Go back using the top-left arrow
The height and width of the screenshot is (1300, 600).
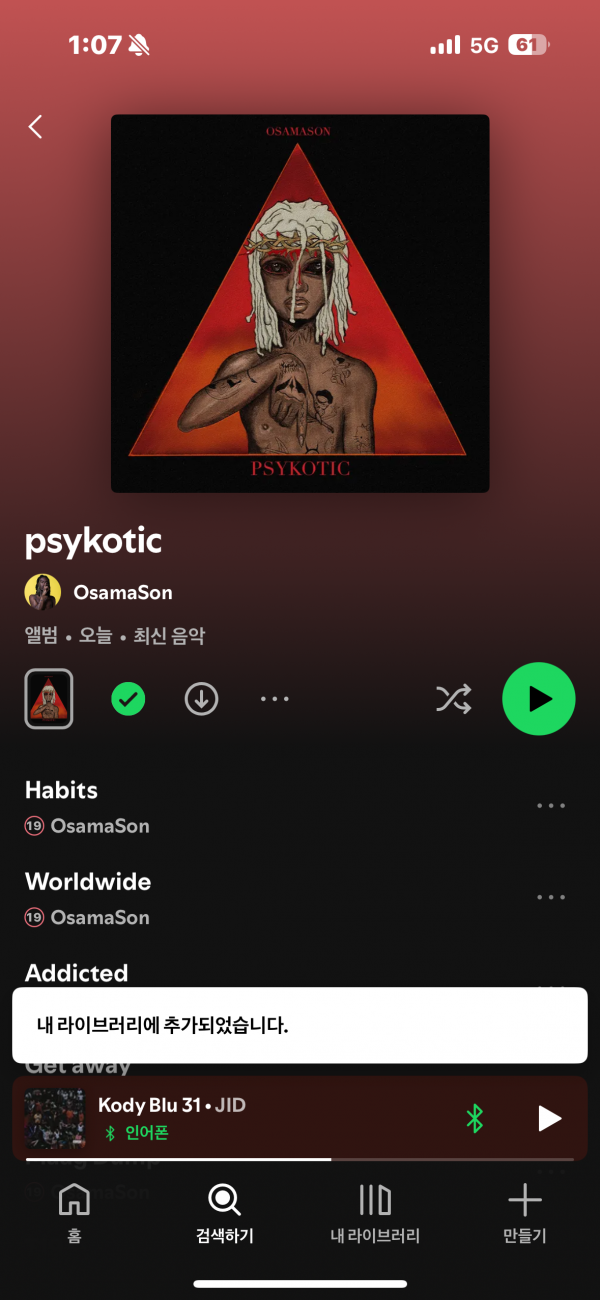(x=36, y=127)
